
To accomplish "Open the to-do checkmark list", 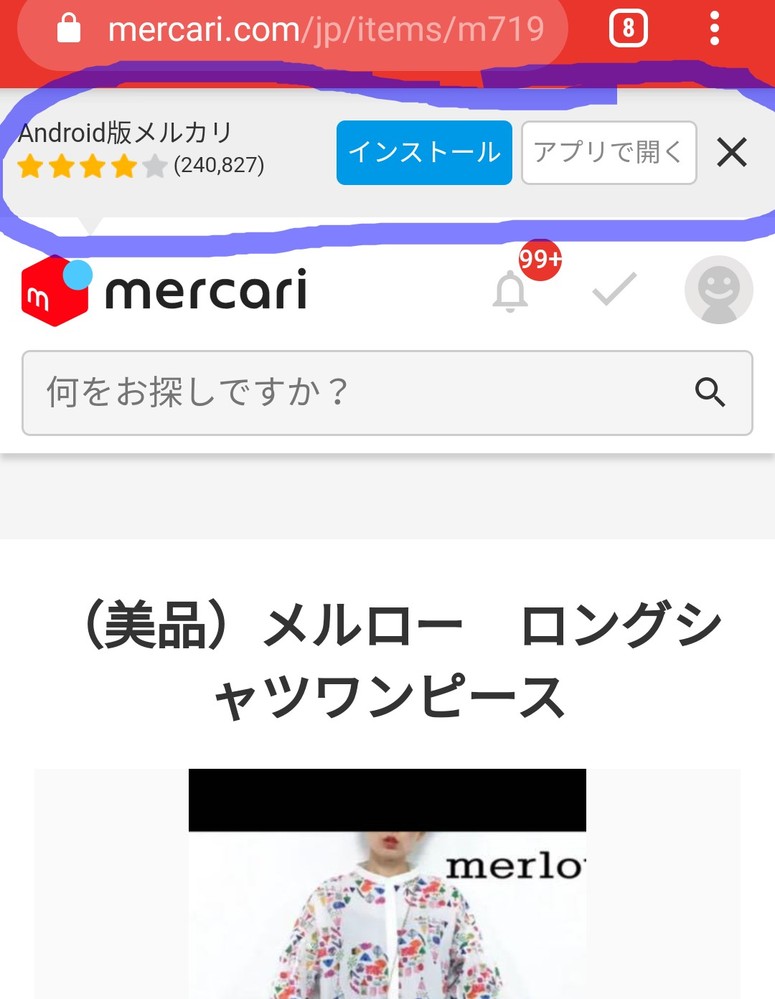I will [x=614, y=291].
